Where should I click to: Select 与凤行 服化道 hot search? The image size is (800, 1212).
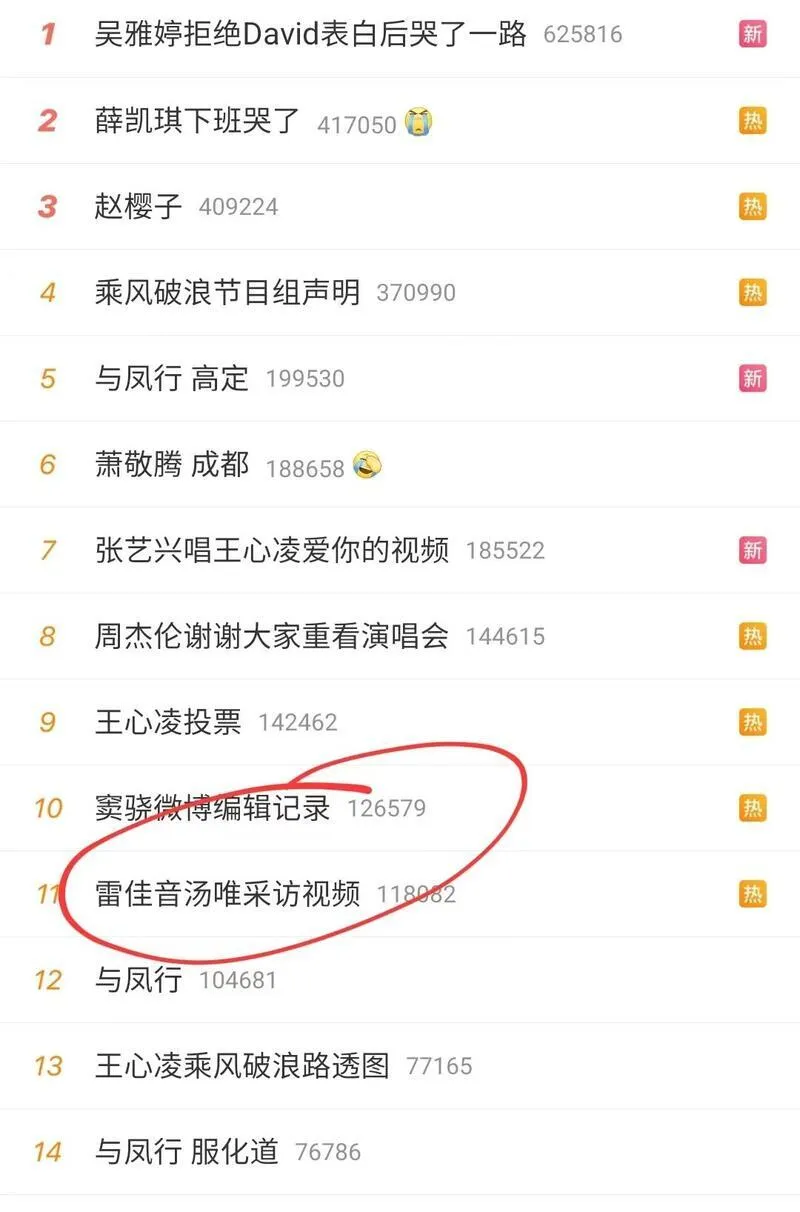(x=186, y=1151)
